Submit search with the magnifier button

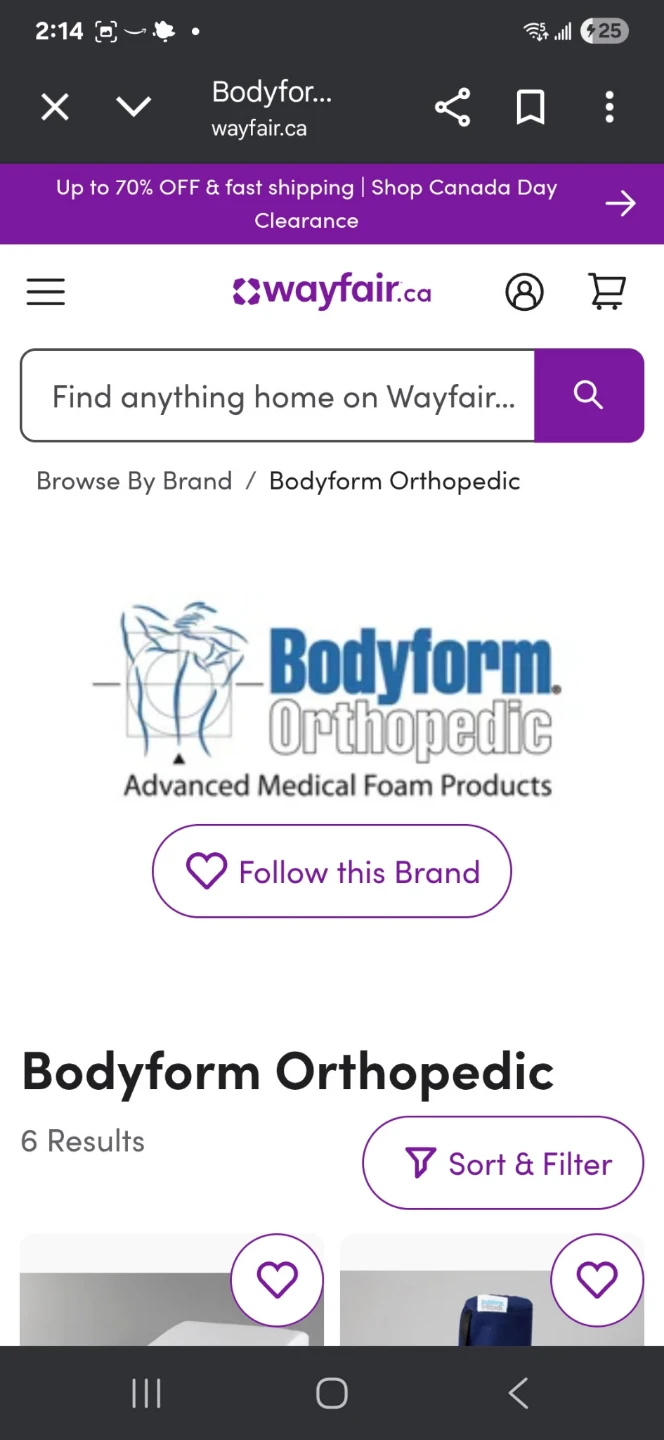589,396
